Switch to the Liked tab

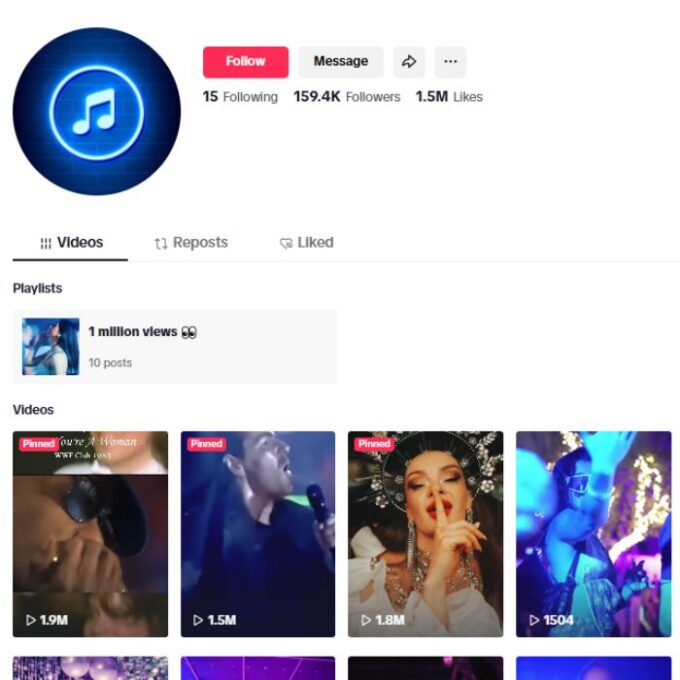pyautogui.click(x=306, y=243)
